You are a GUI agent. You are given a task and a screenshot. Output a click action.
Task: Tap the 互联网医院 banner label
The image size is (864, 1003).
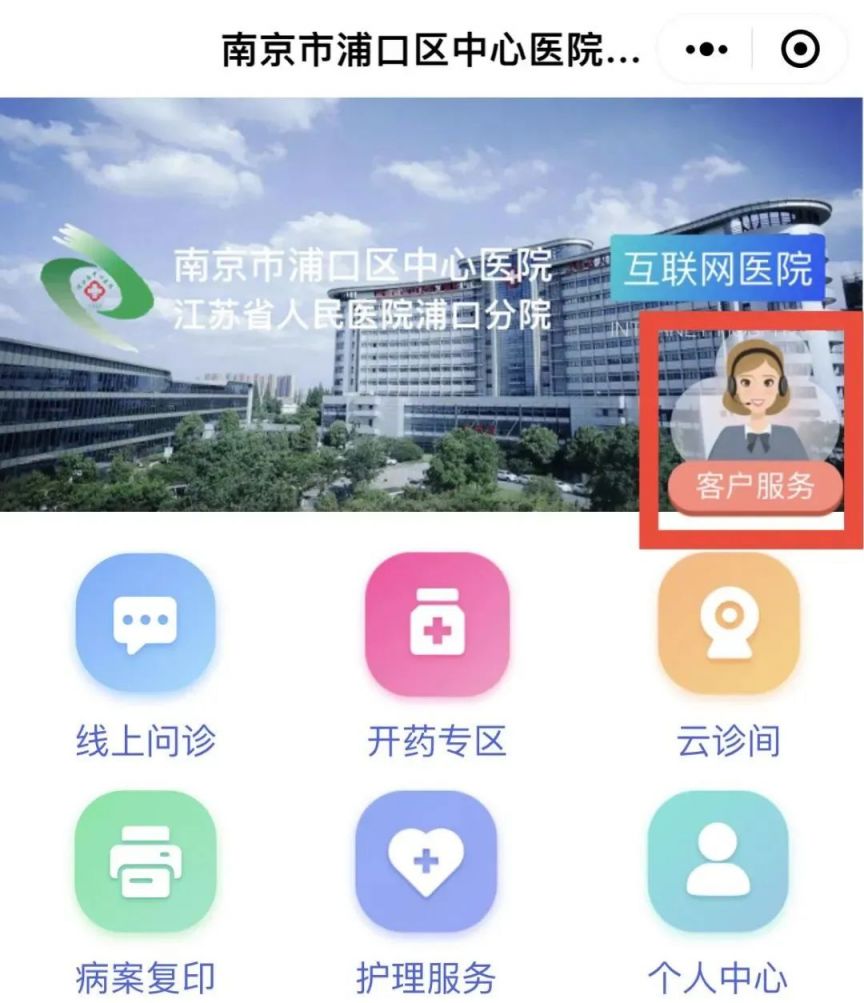(x=717, y=268)
